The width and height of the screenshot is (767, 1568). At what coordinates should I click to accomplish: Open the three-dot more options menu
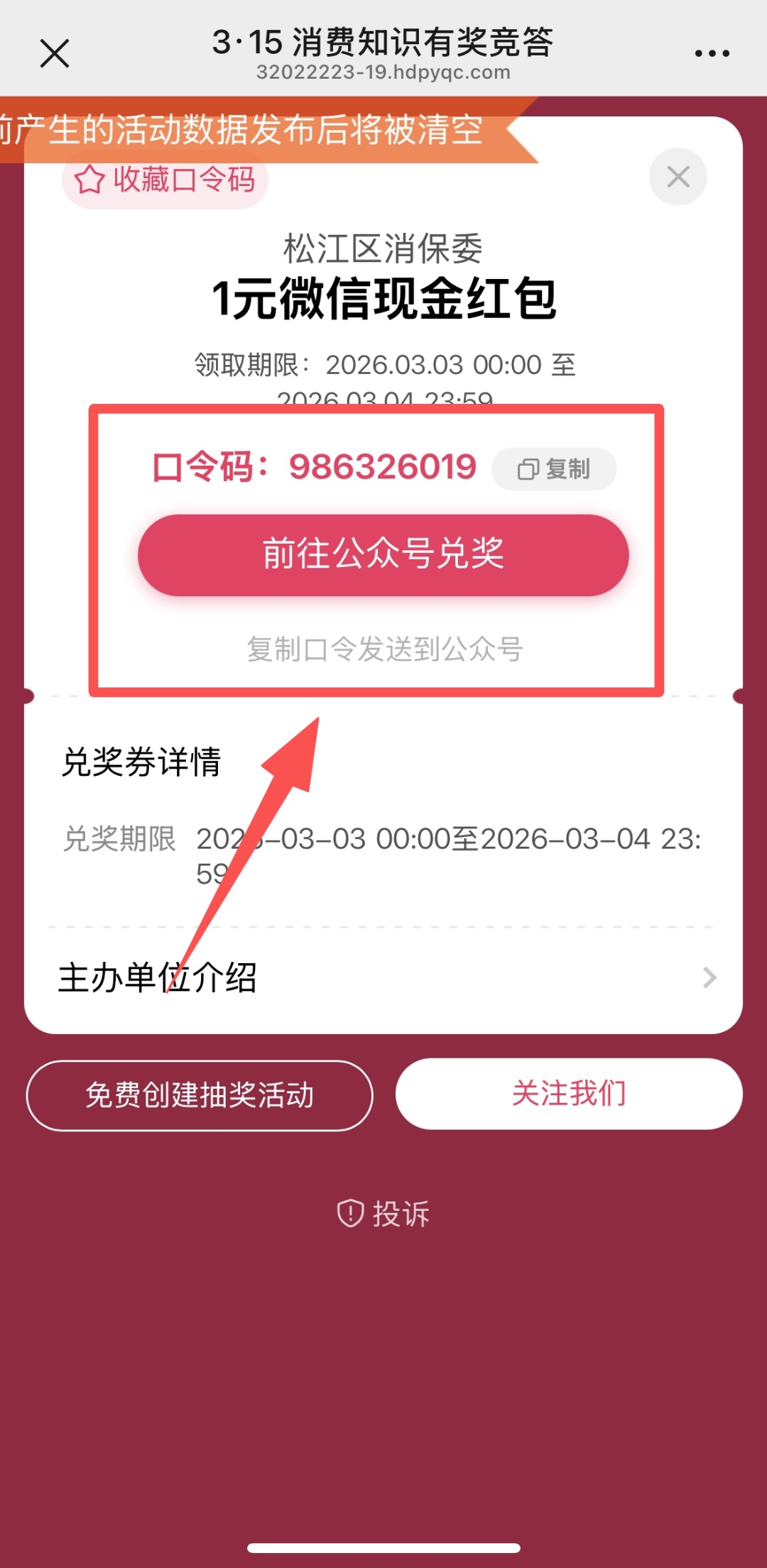[712, 54]
